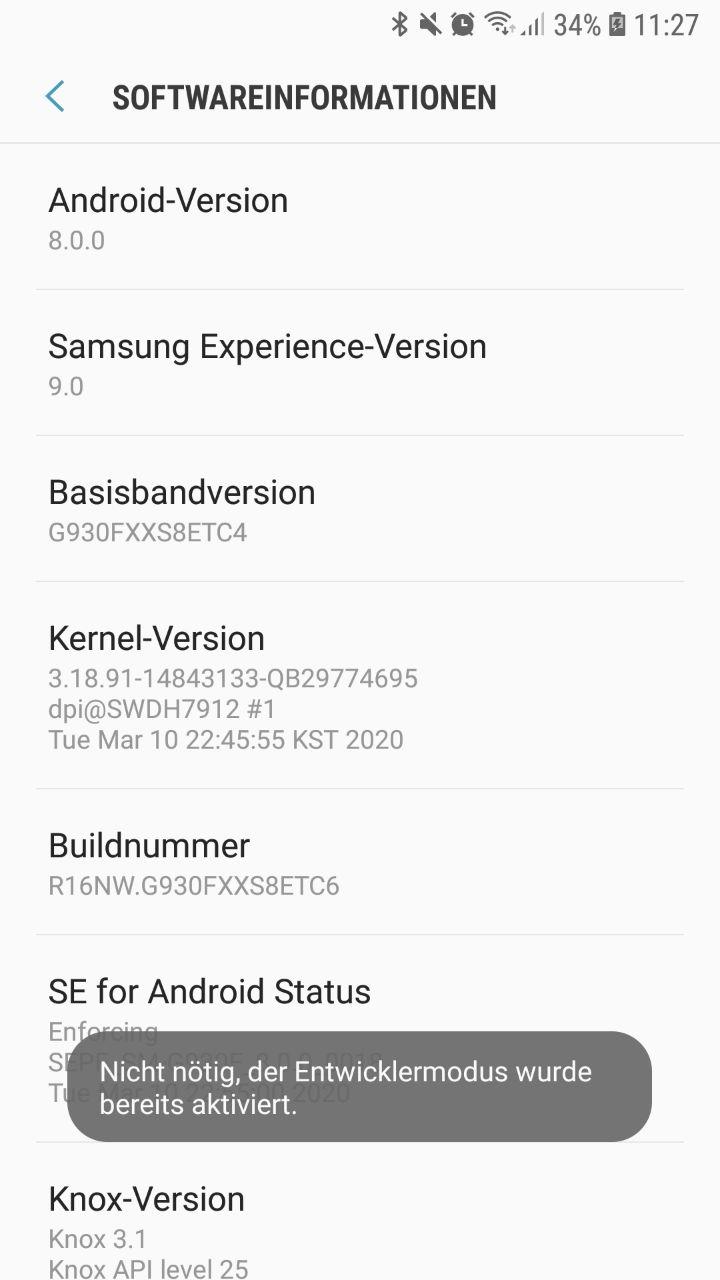
Task: Tap the charging battery icon
Action: click(618, 25)
